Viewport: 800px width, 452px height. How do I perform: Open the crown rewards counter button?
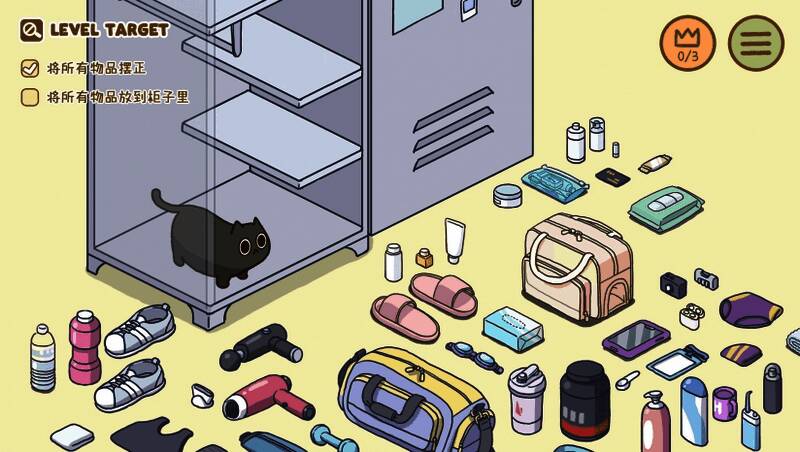tap(687, 43)
